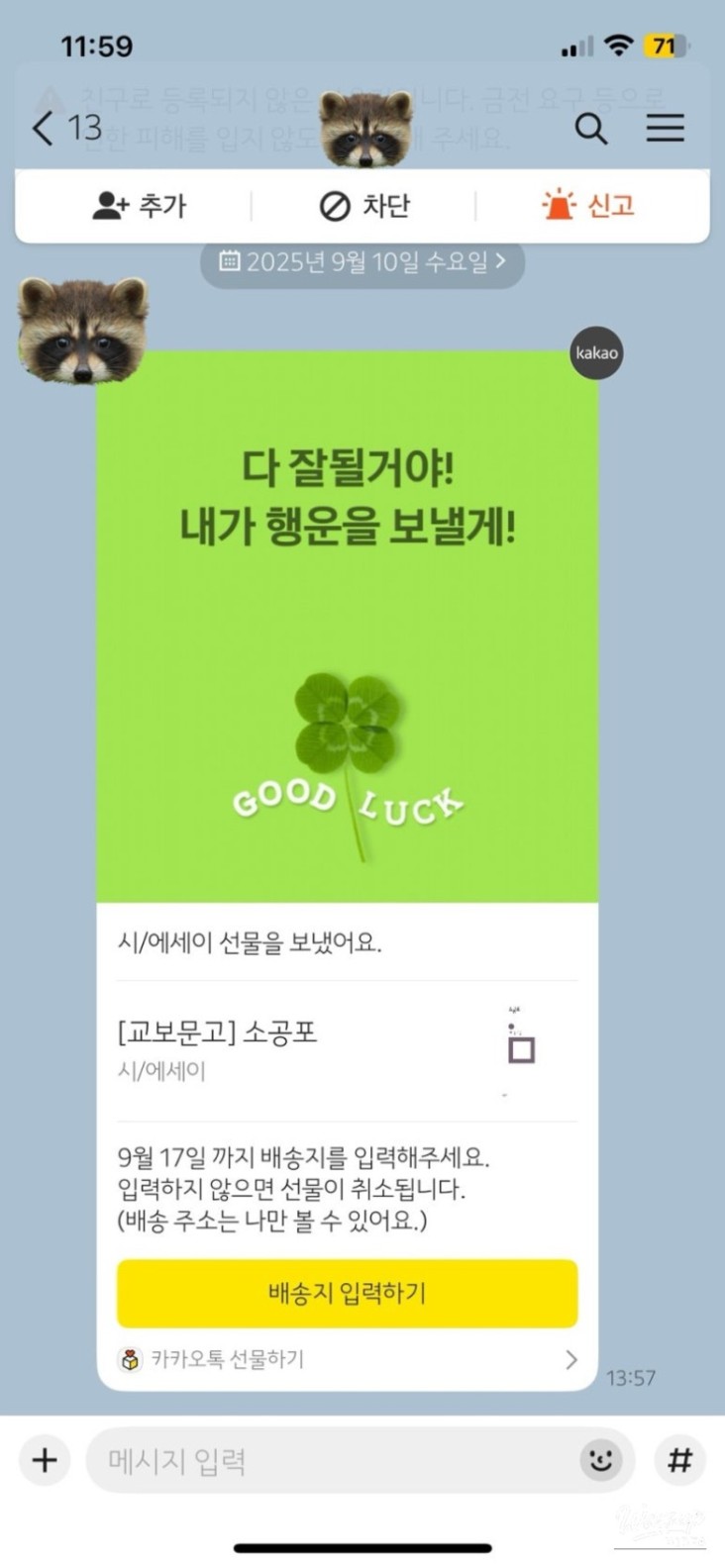
Task: Tap 배송지 입력하기 to enter shipping address
Action: (x=347, y=1293)
